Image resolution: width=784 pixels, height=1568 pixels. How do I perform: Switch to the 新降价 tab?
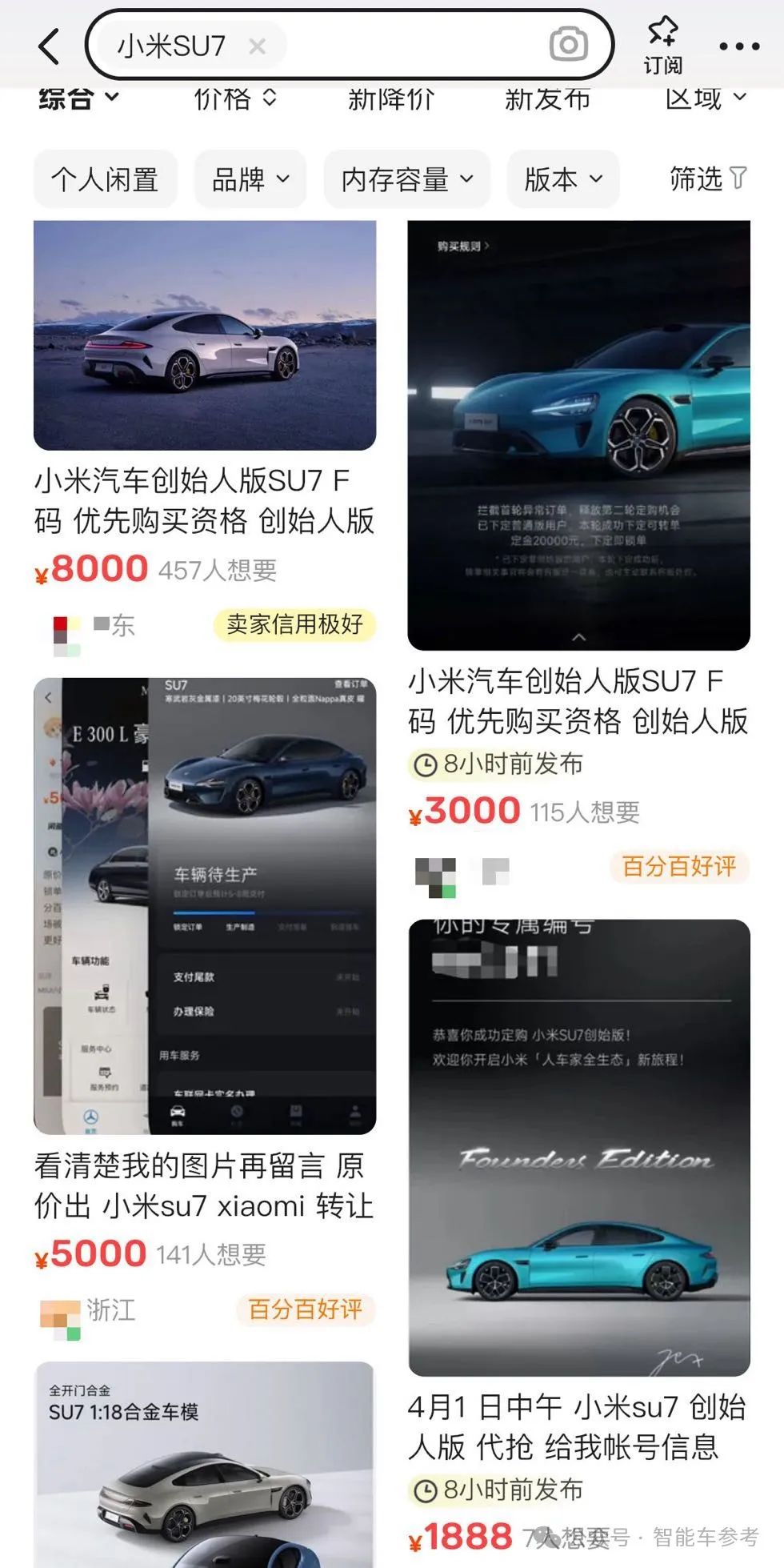coord(390,98)
